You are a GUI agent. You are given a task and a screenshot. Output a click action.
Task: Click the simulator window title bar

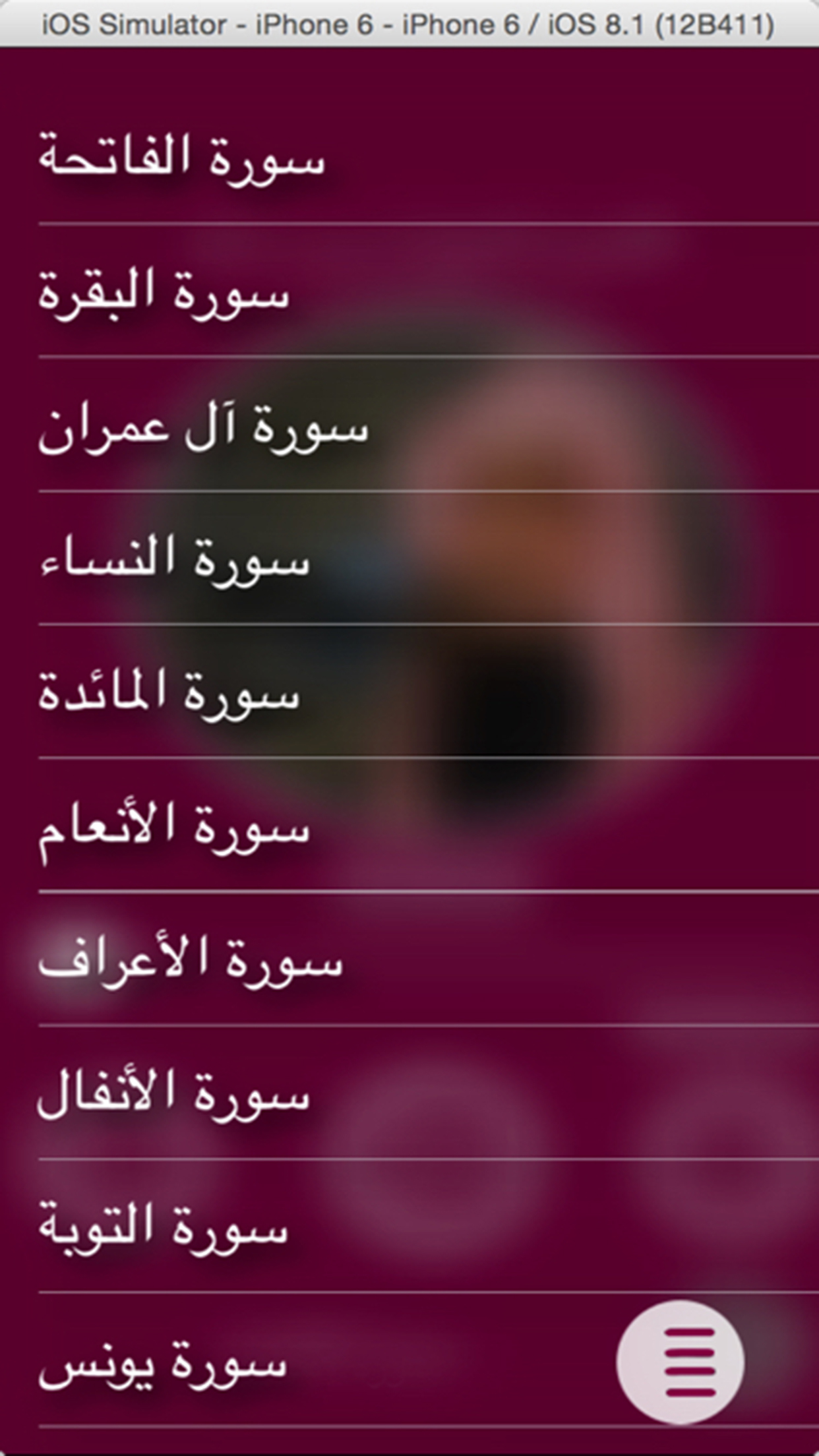click(x=409, y=22)
